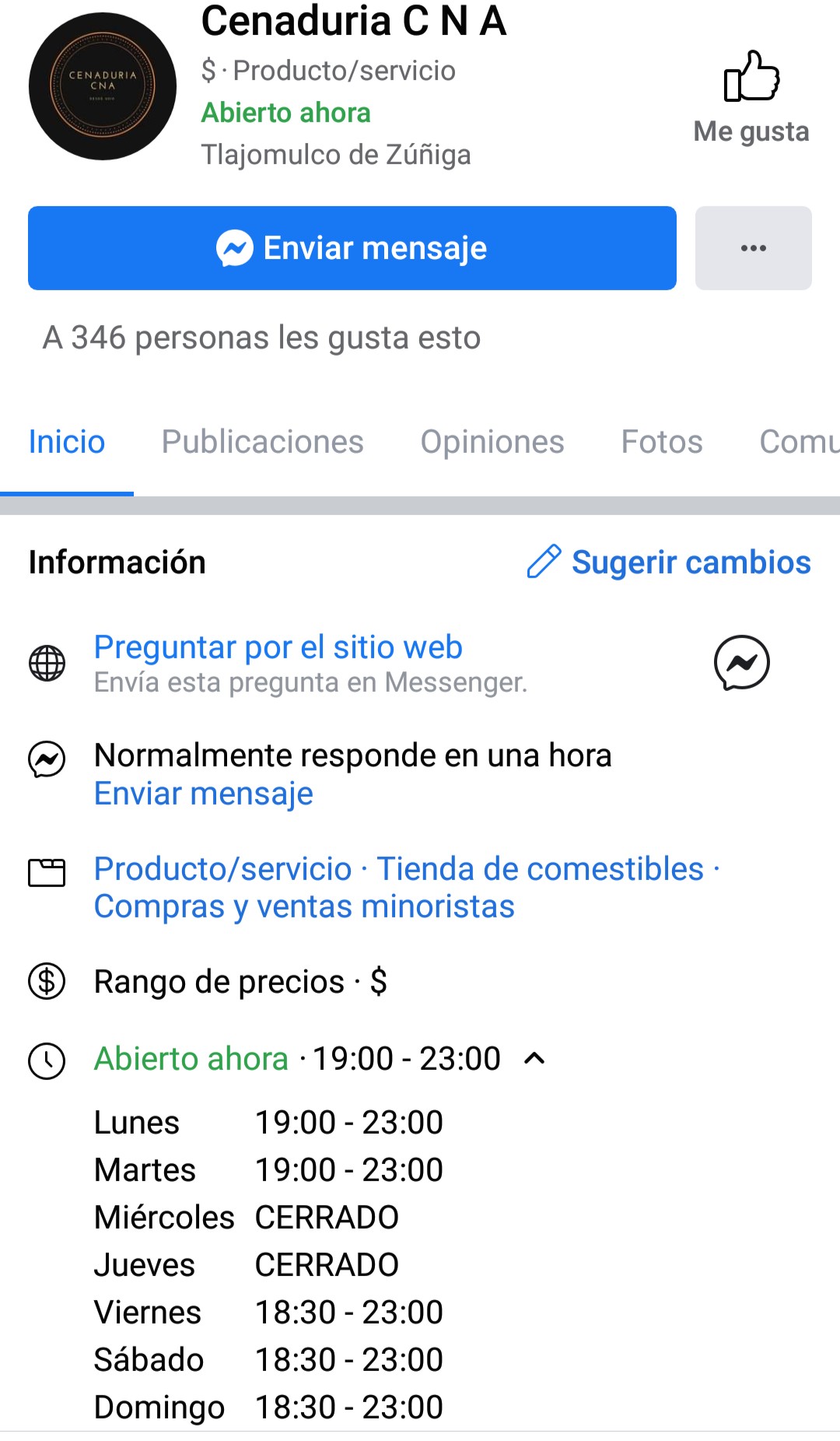Open Producto/servicio category link
The width and height of the screenshot is (840, 1441).
pyautogui.click(x=222, y=869)
